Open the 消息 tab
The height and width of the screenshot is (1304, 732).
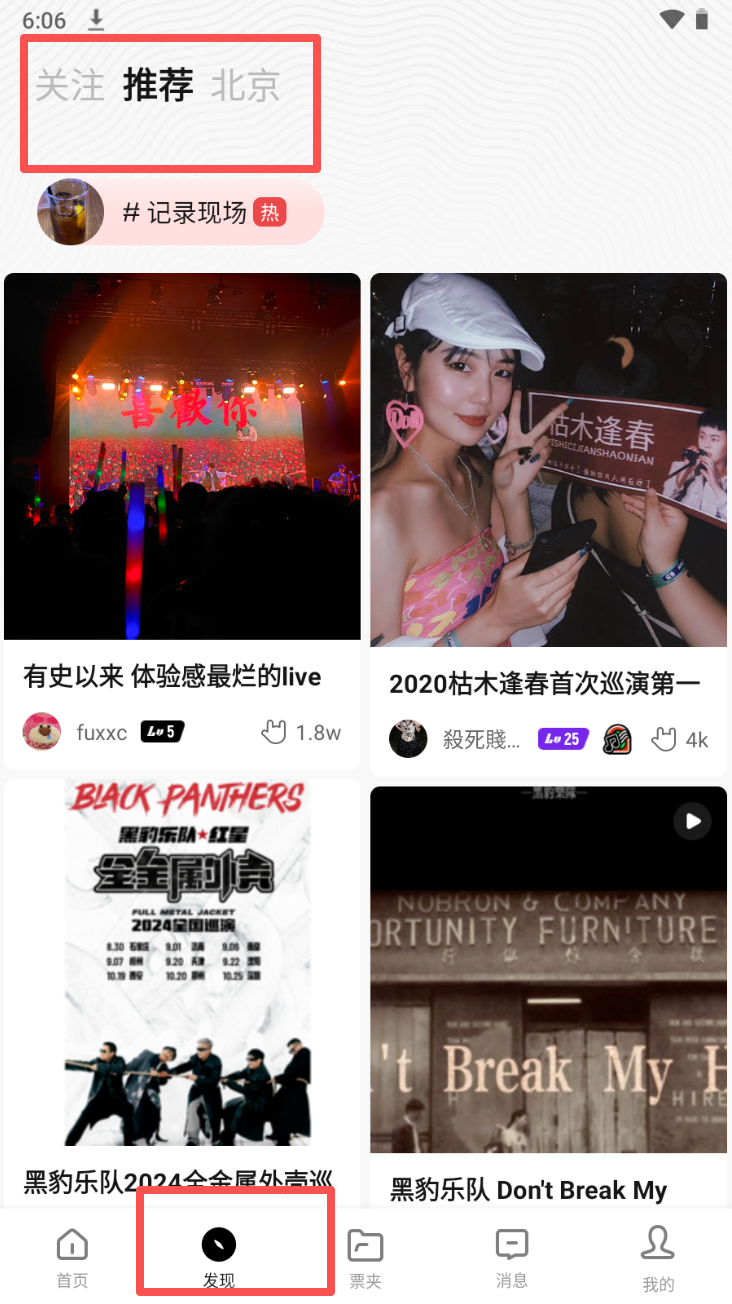coord(512,1258)
